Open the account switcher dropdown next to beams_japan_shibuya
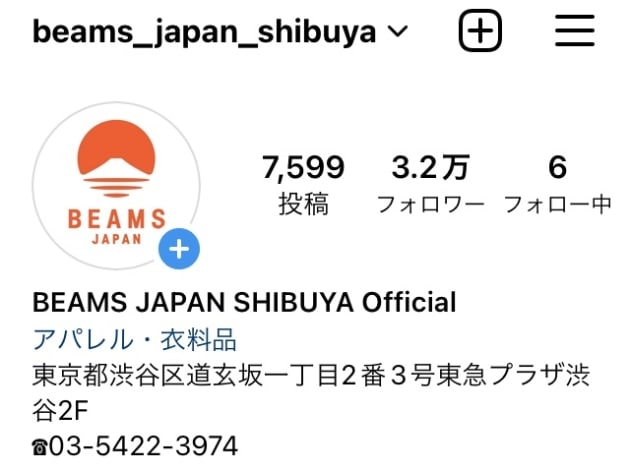The height and width of the screenshot is (470, 630). 397,33
